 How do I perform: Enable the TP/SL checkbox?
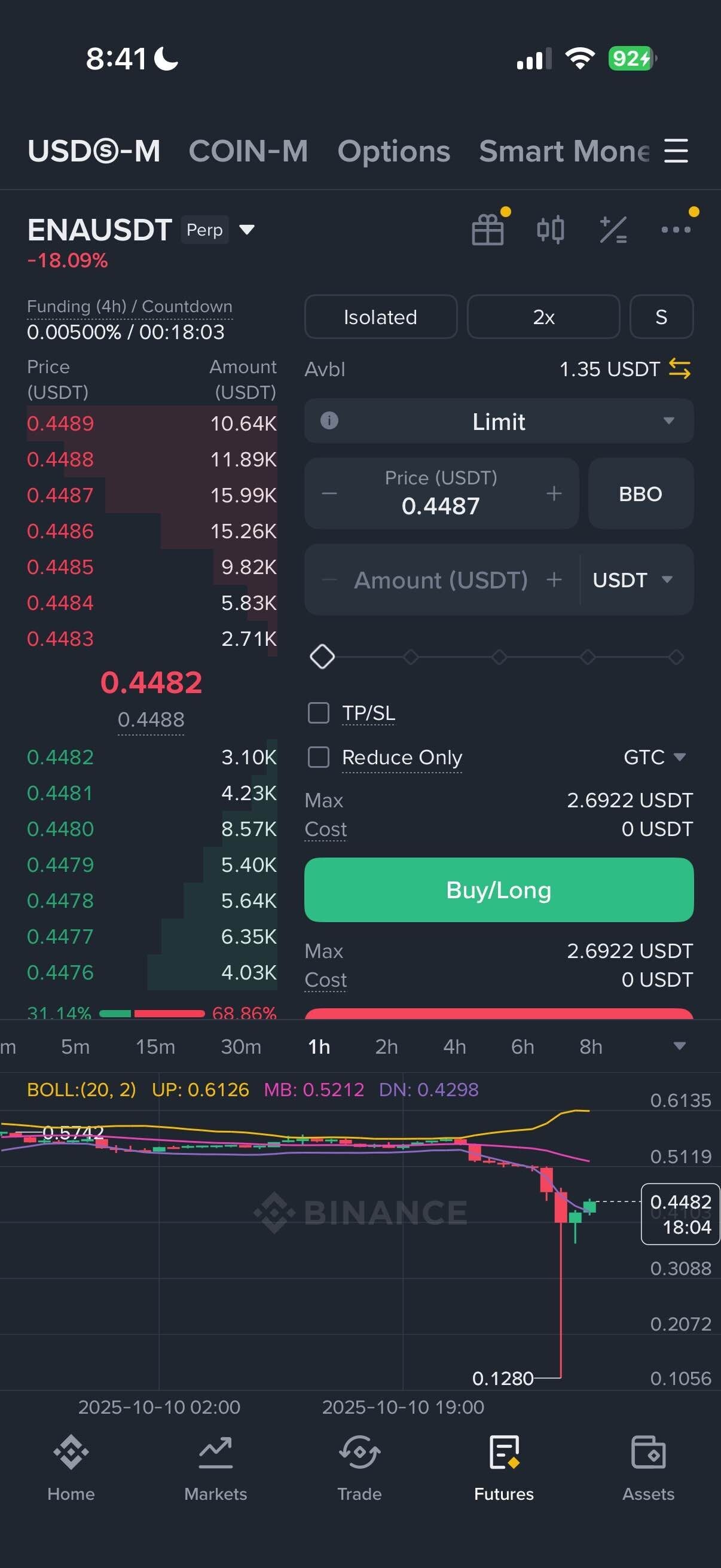[319, 713]
